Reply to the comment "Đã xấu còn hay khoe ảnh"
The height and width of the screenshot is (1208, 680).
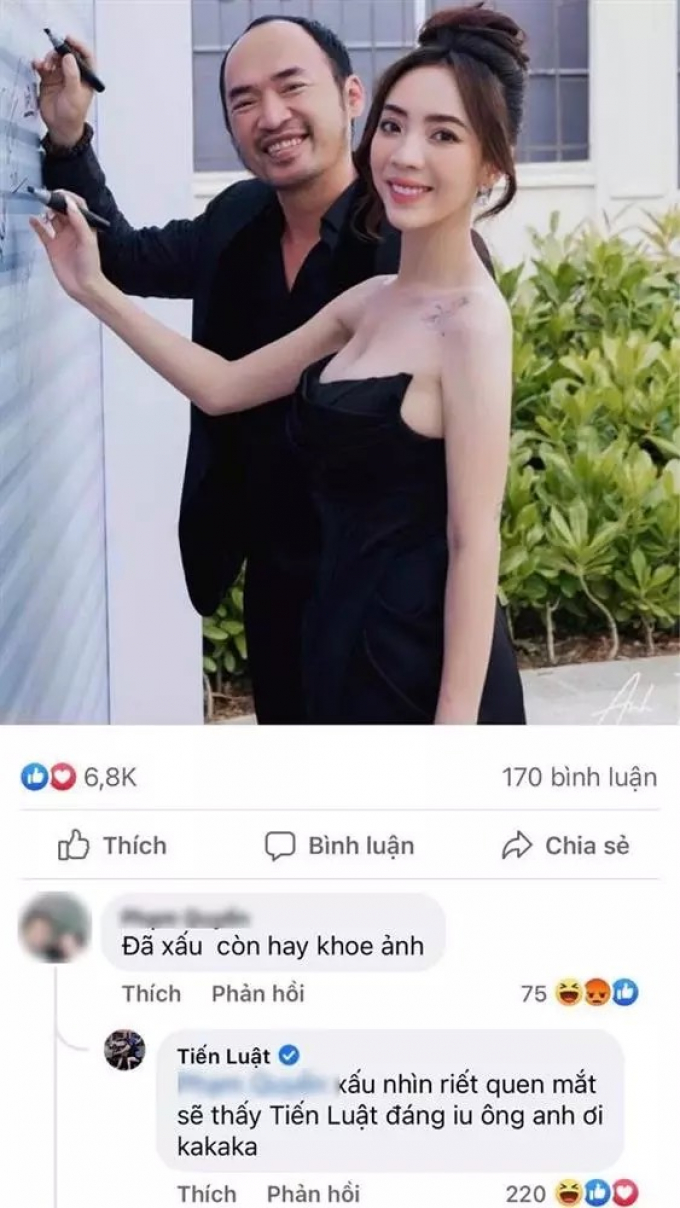click(258, 993)
